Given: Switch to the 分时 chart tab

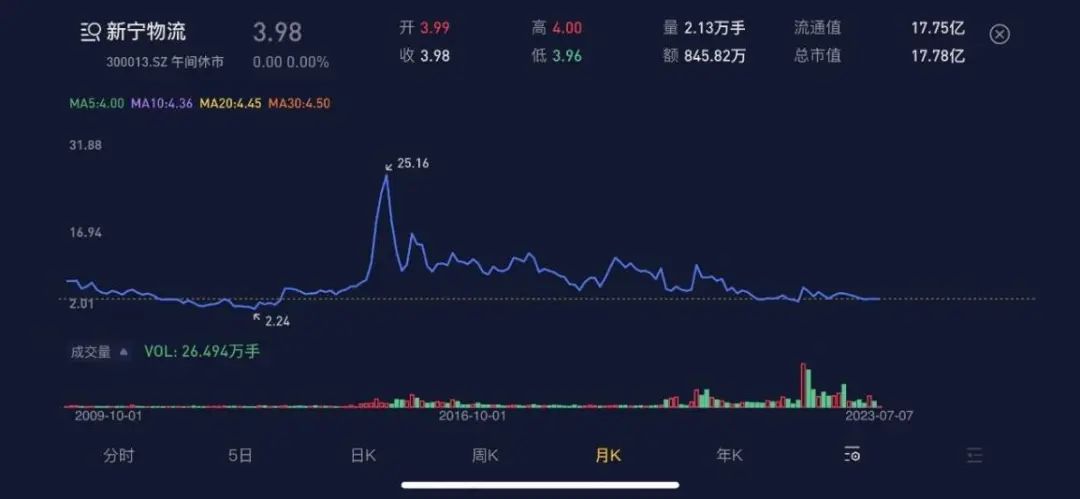Looking at the screenshot, I should [118, 455].
